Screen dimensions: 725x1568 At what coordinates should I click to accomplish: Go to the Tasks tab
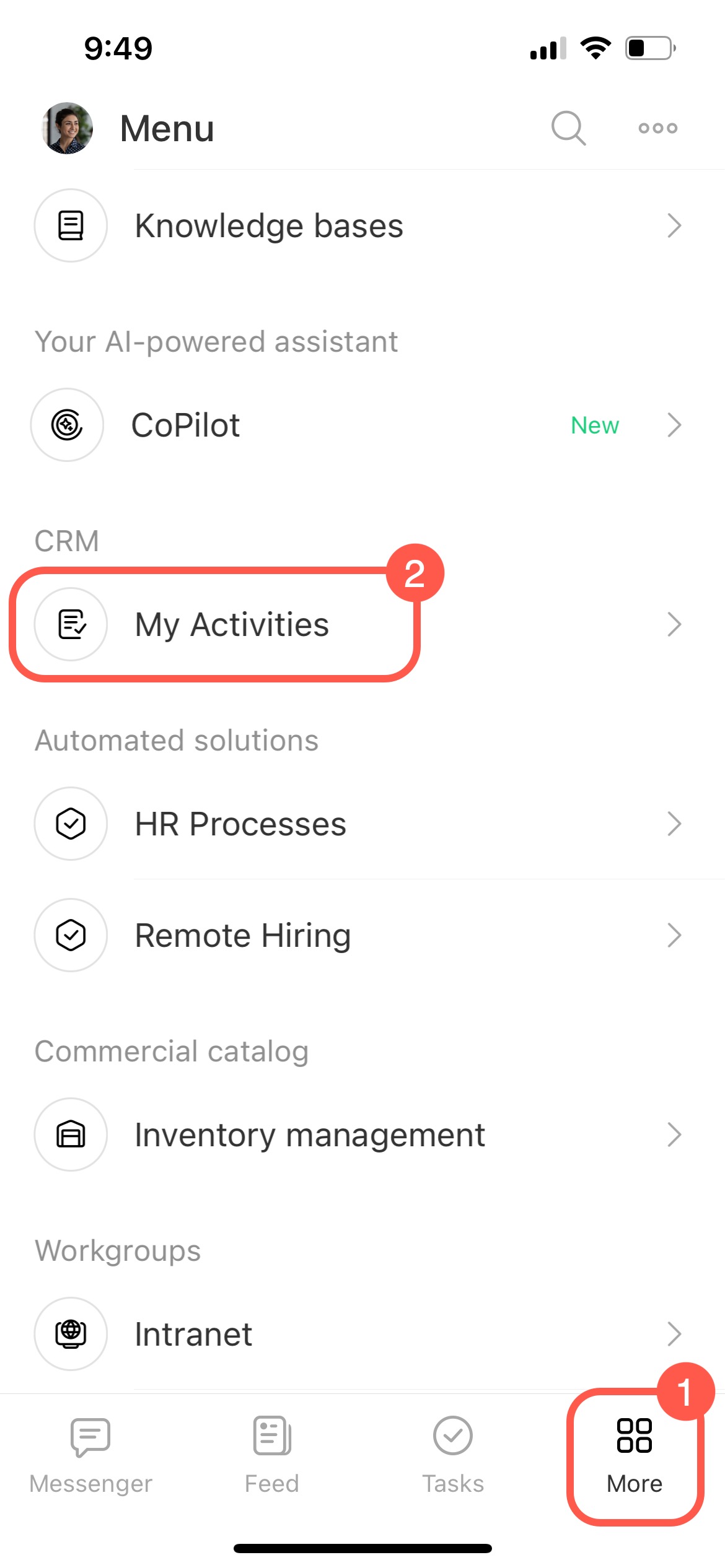click(453, 1455)
